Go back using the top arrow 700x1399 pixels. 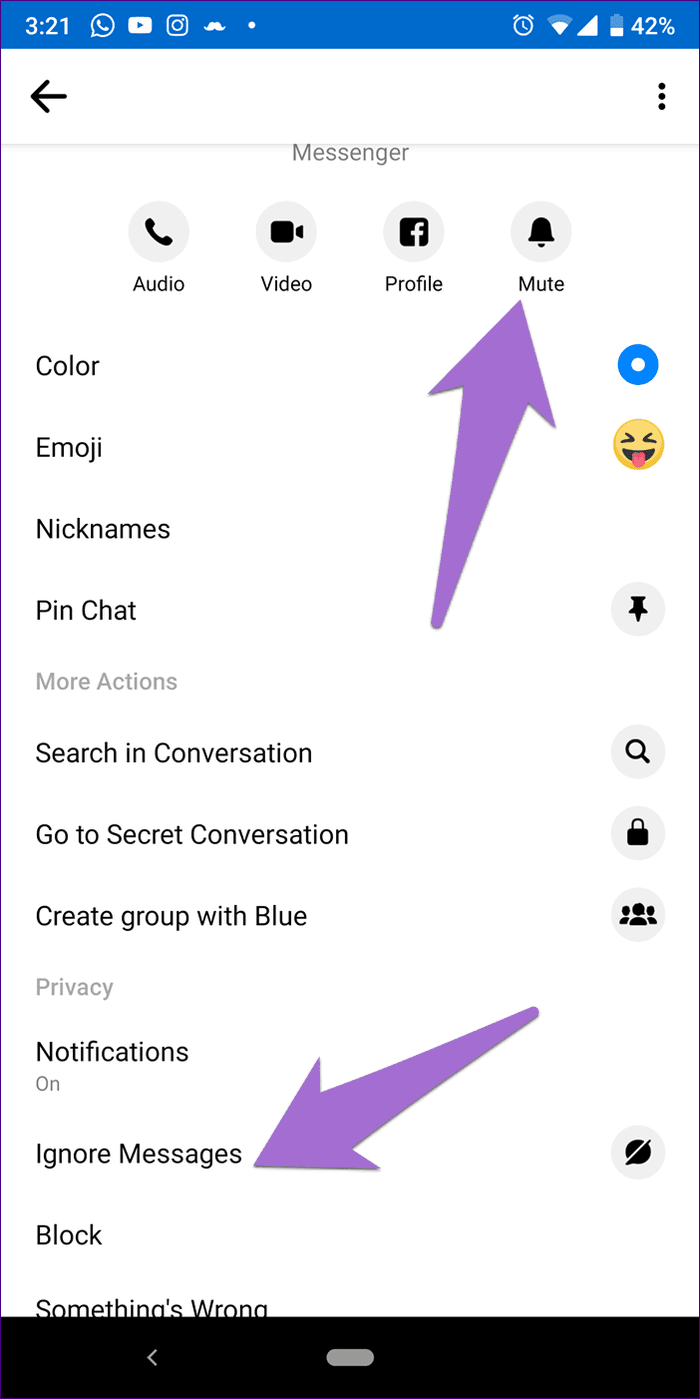pos(48,97)
